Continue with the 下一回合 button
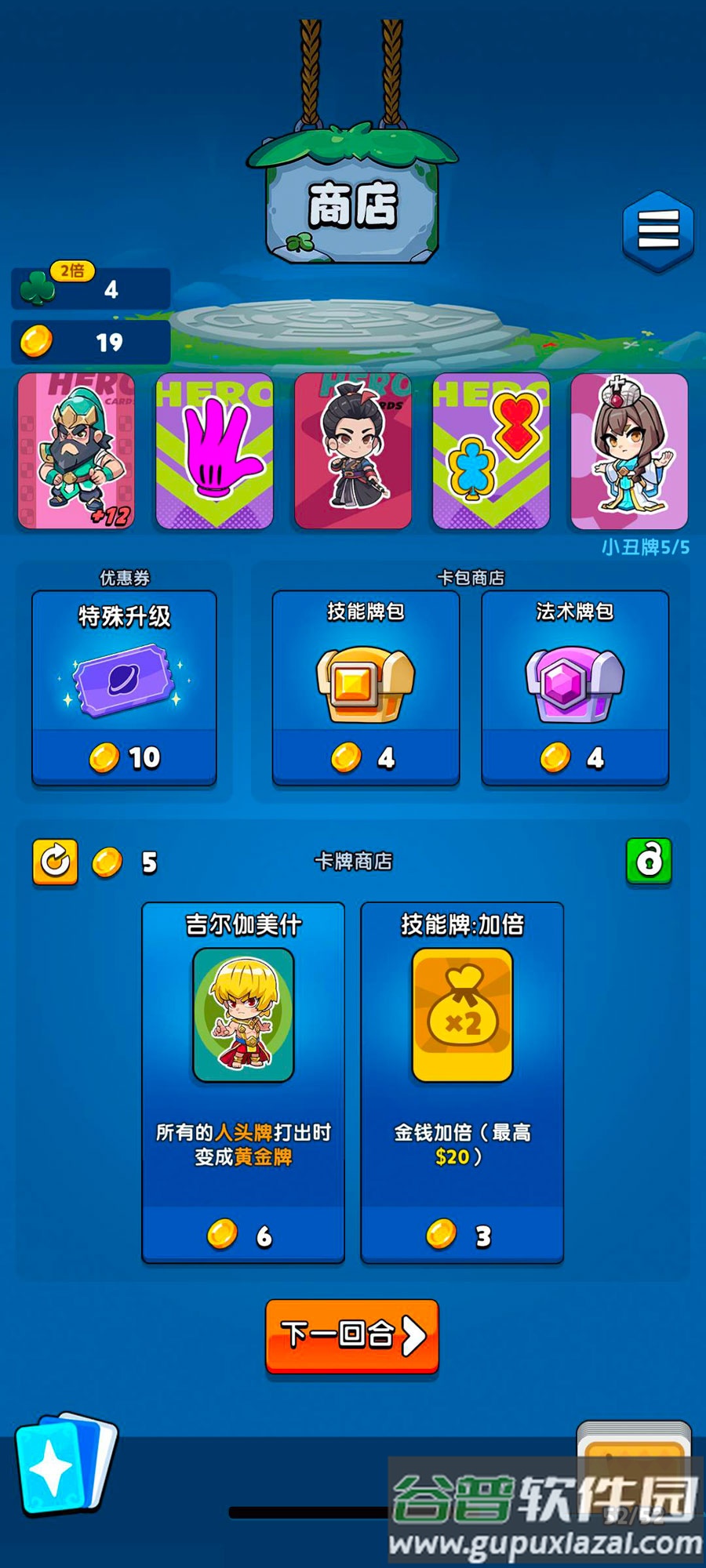This screenshot has width=706, height=1568. click(352, 1335)
